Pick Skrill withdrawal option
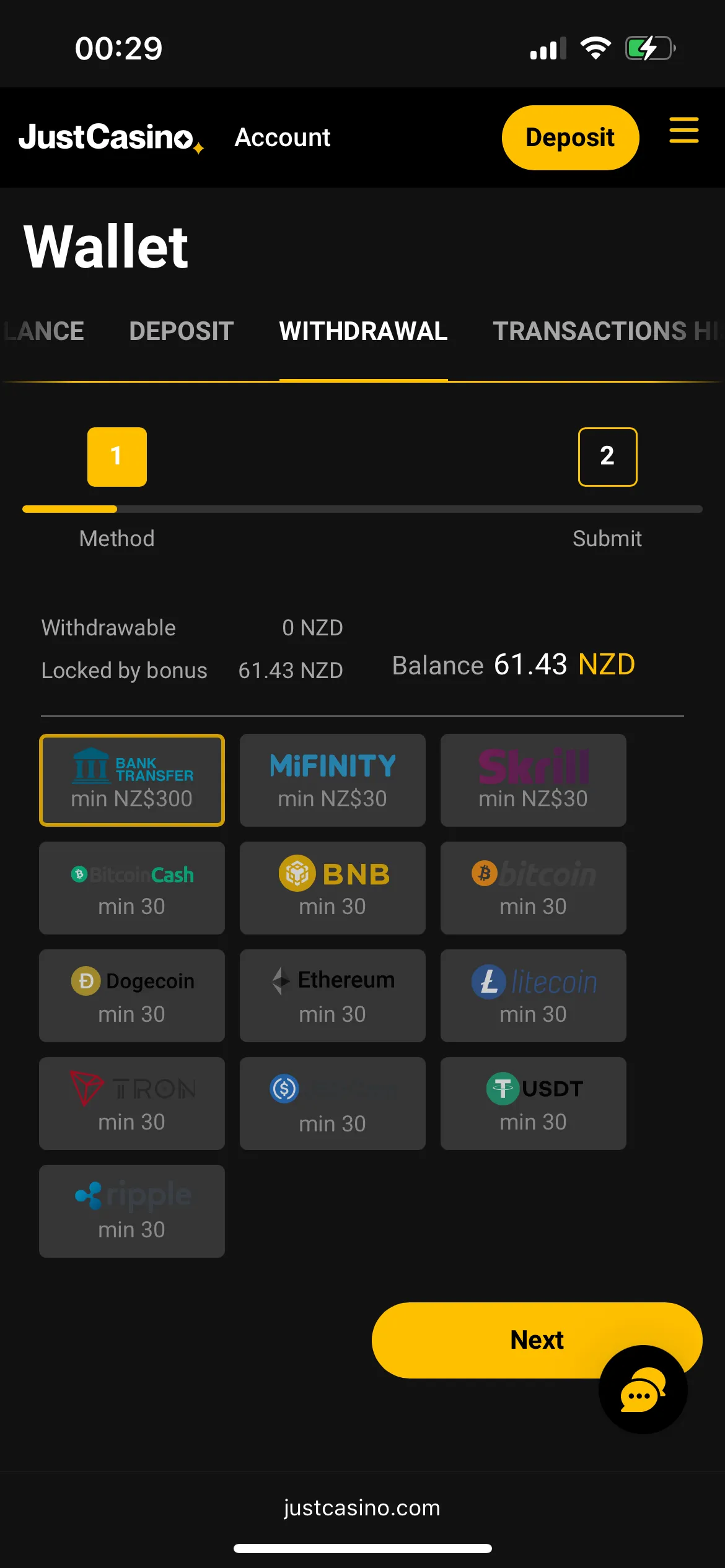Viewport: 725px width, 1568px height. point(534,780)
